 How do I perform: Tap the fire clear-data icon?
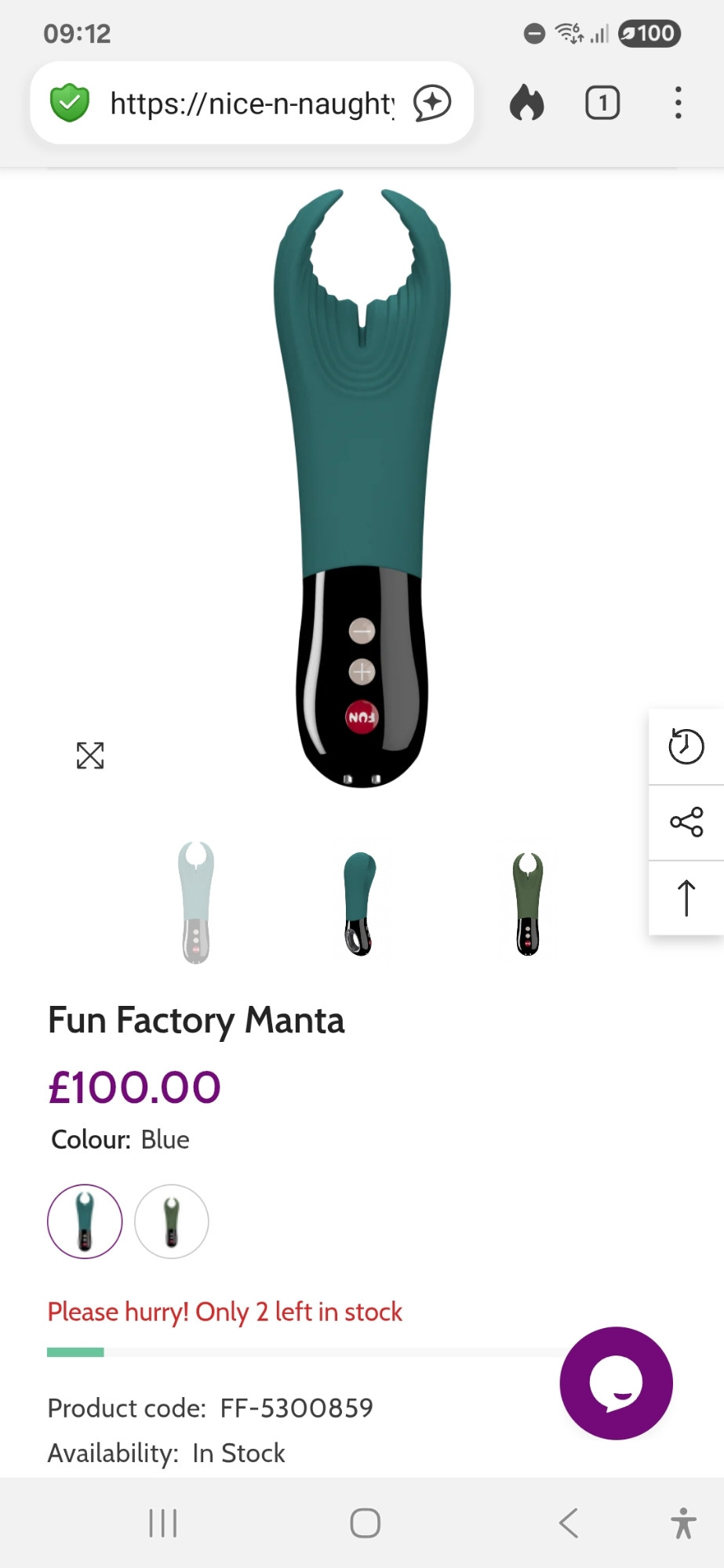pyautogui.click(x=526, y=103)
